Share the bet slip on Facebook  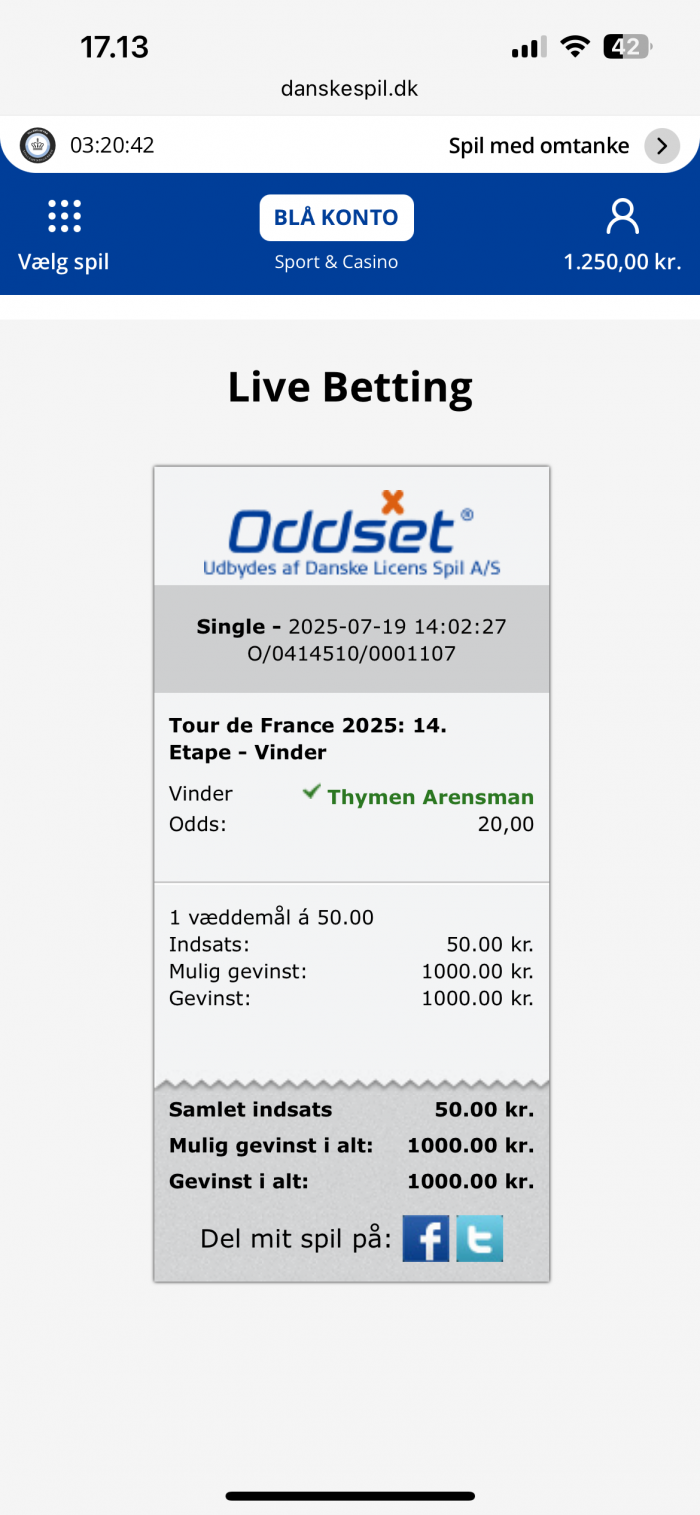(426, 1239)
